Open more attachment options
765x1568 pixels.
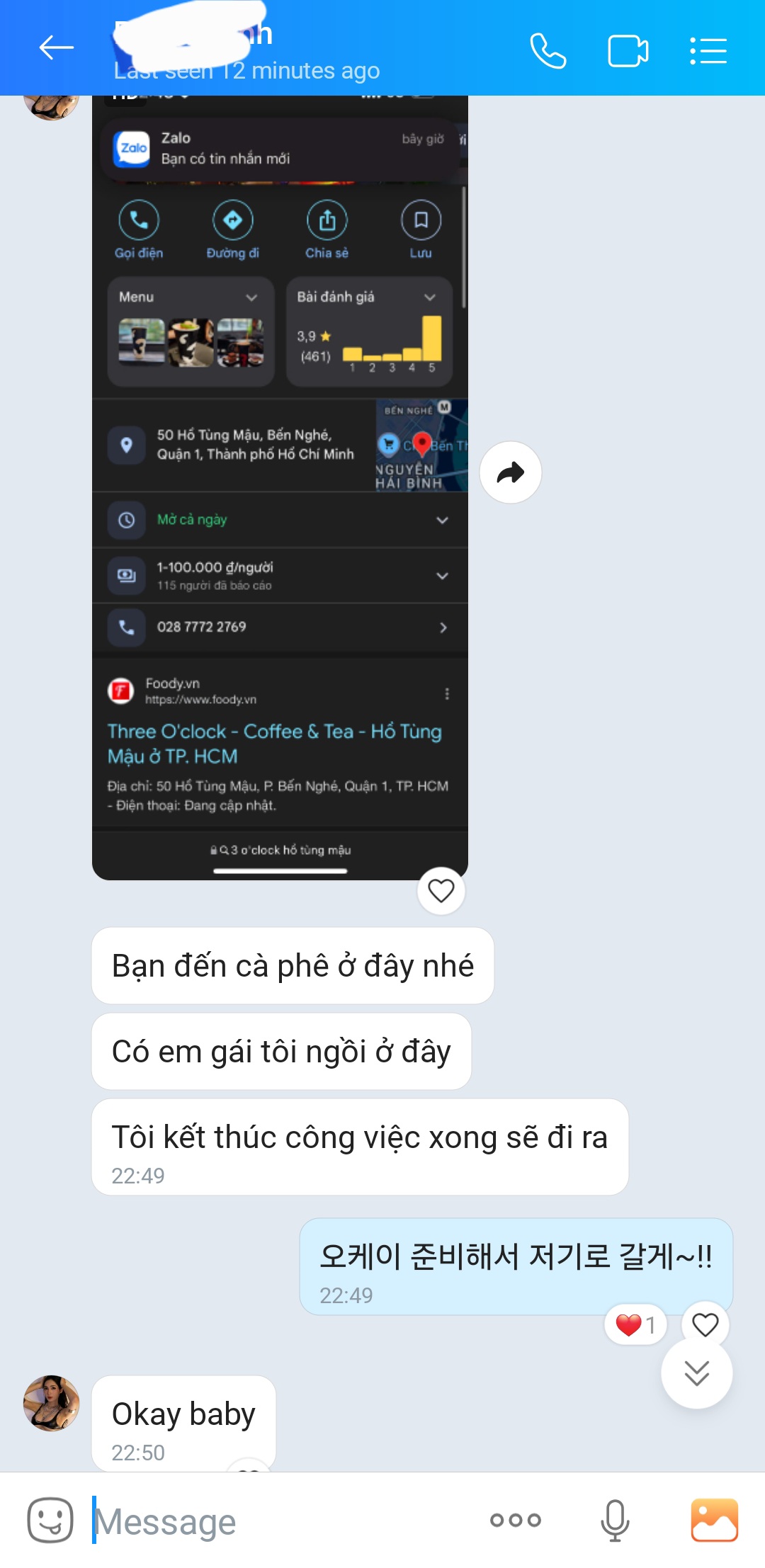pos(516,1520)
